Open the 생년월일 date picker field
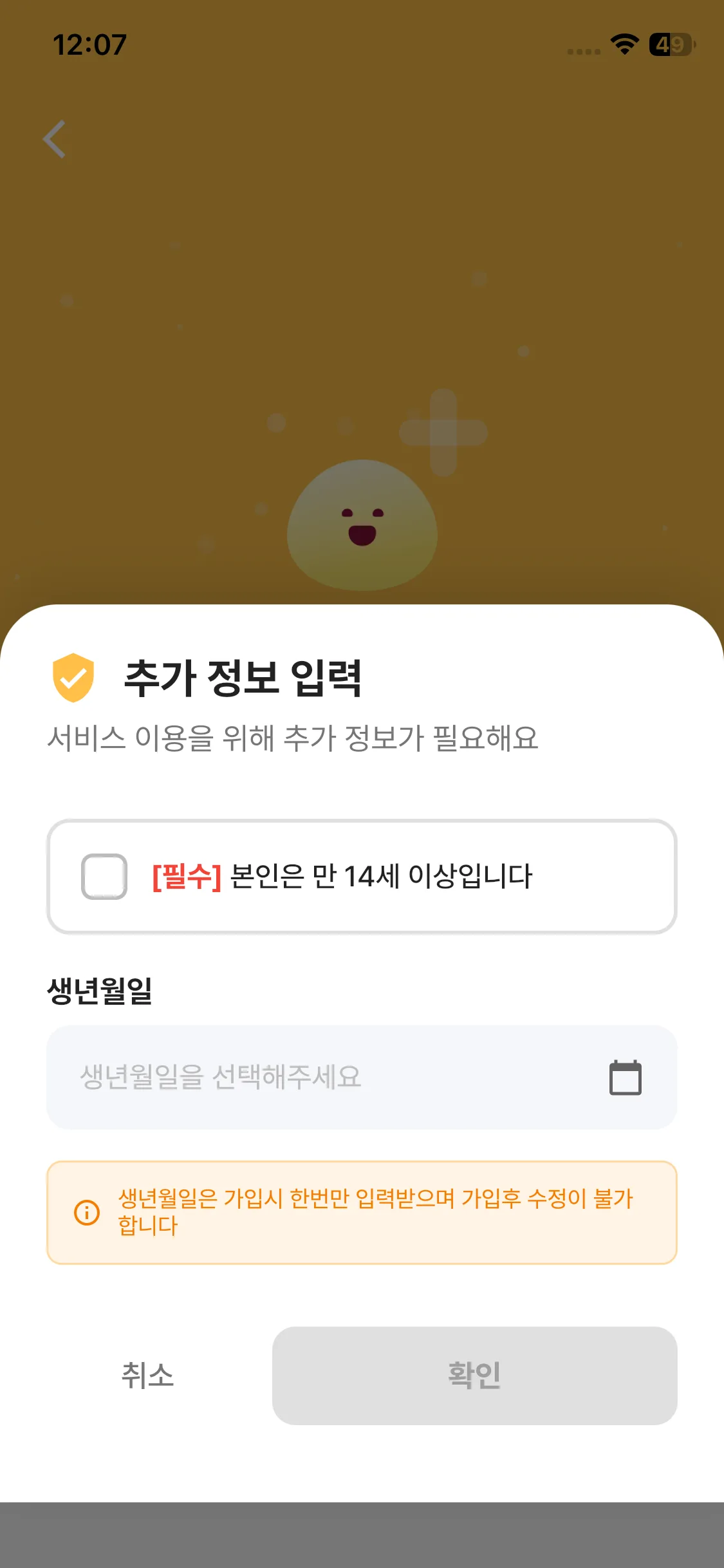This screenshot has height=1568, width=724. click(x=361, y=1077)
